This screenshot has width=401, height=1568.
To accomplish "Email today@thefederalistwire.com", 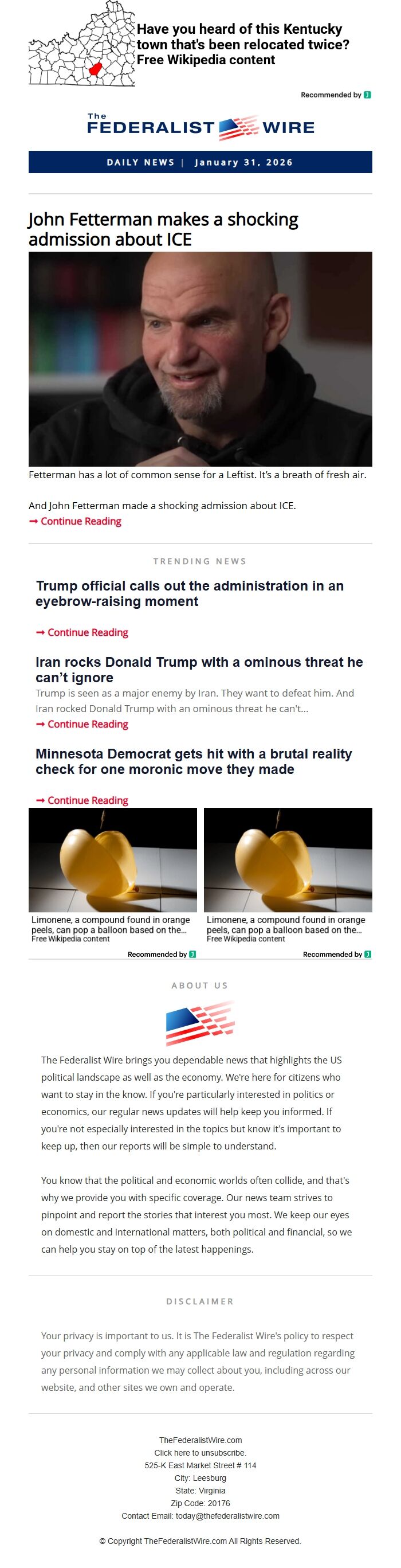I will coord(227,1516).
